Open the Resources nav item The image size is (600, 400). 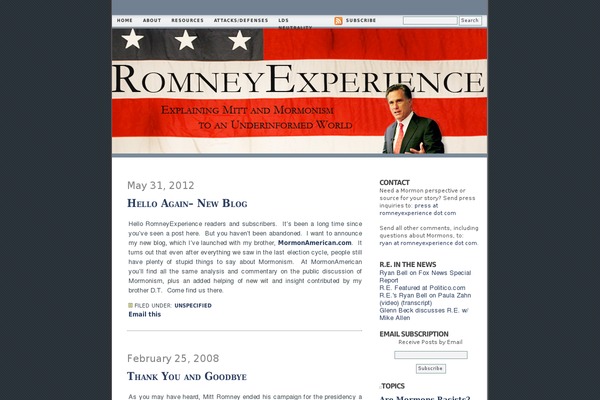click(187, 20)
